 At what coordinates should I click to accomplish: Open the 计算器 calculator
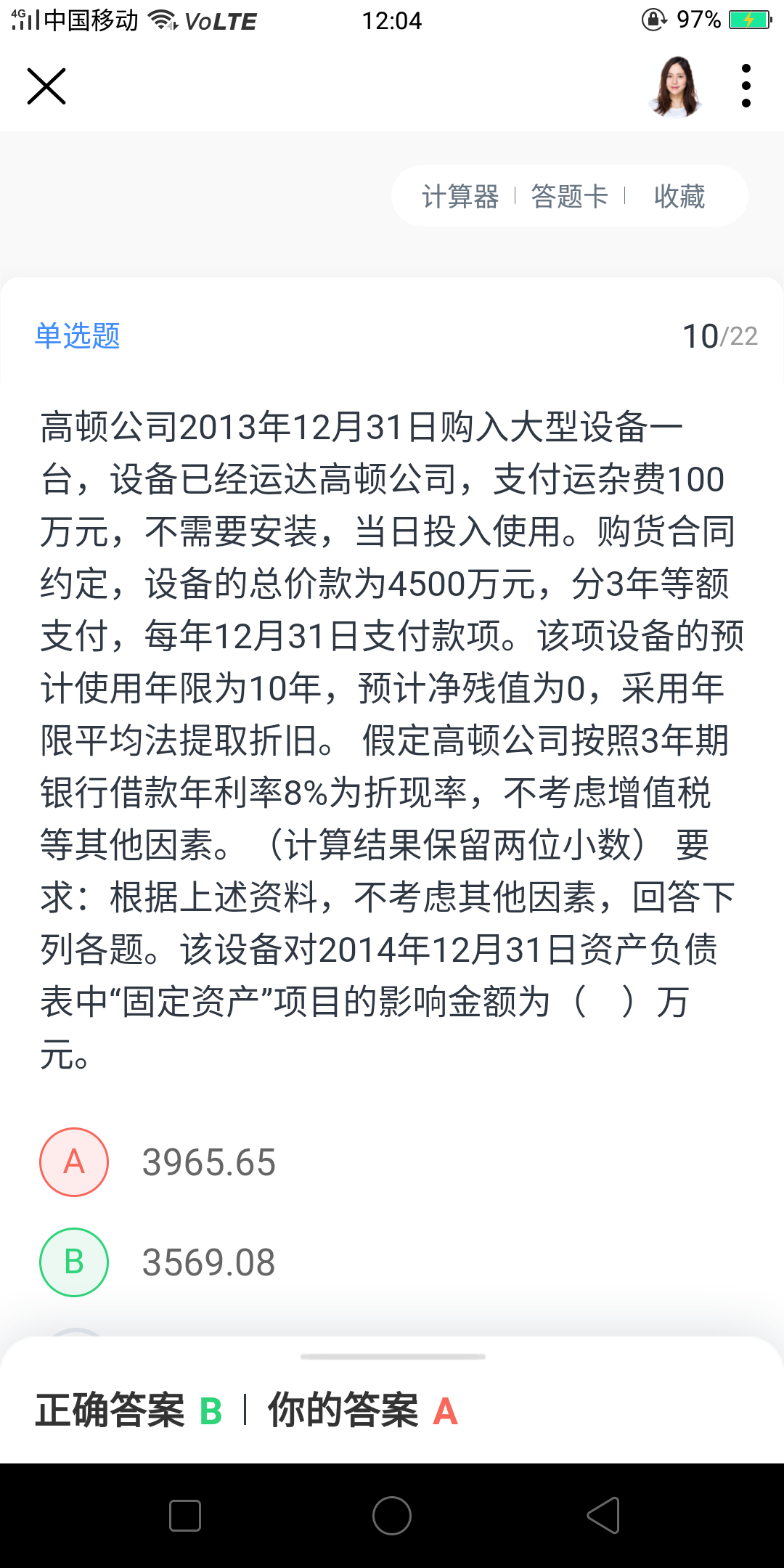[460, 196]
